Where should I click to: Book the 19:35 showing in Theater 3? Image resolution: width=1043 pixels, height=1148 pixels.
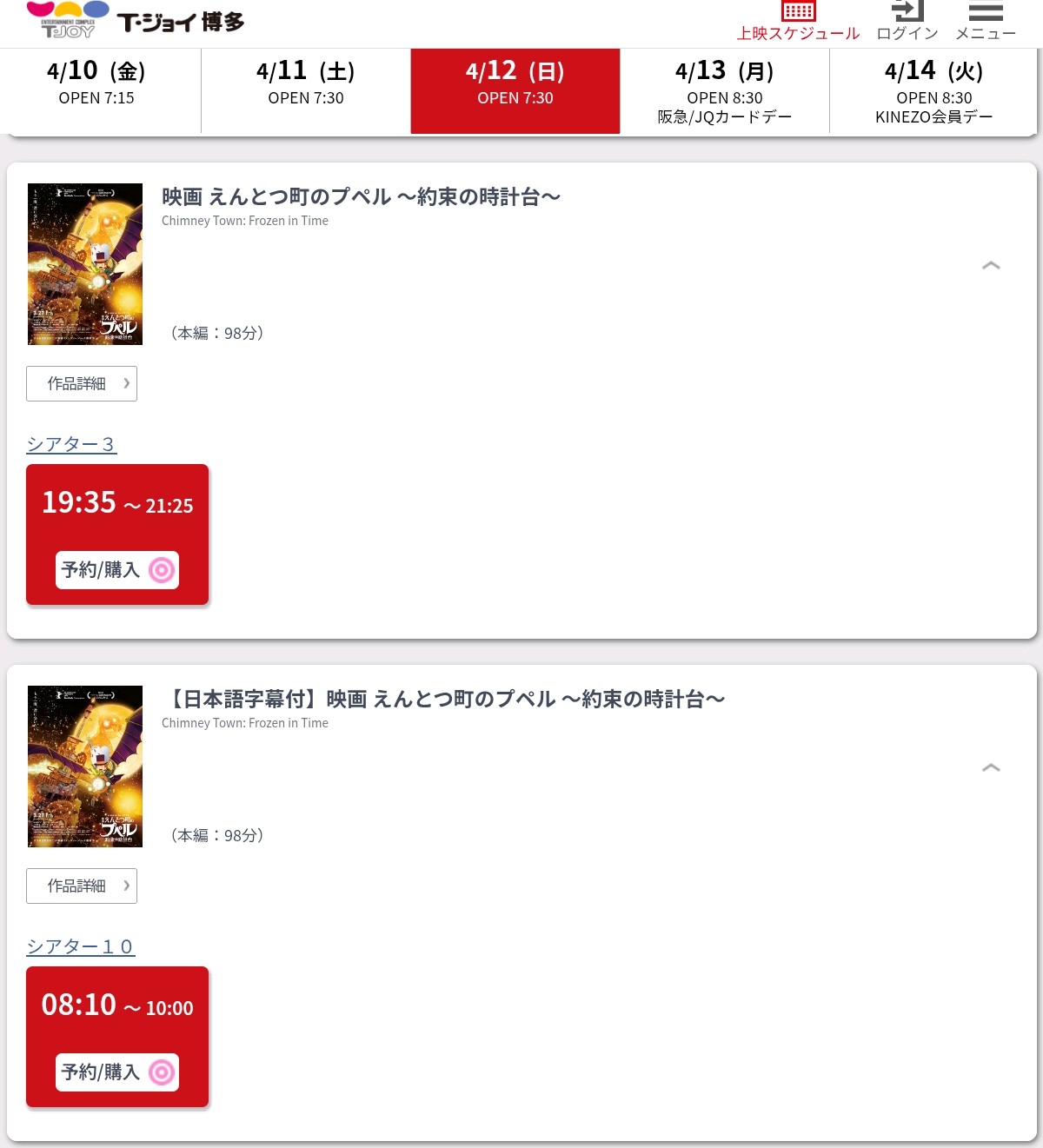click(117, 569)
